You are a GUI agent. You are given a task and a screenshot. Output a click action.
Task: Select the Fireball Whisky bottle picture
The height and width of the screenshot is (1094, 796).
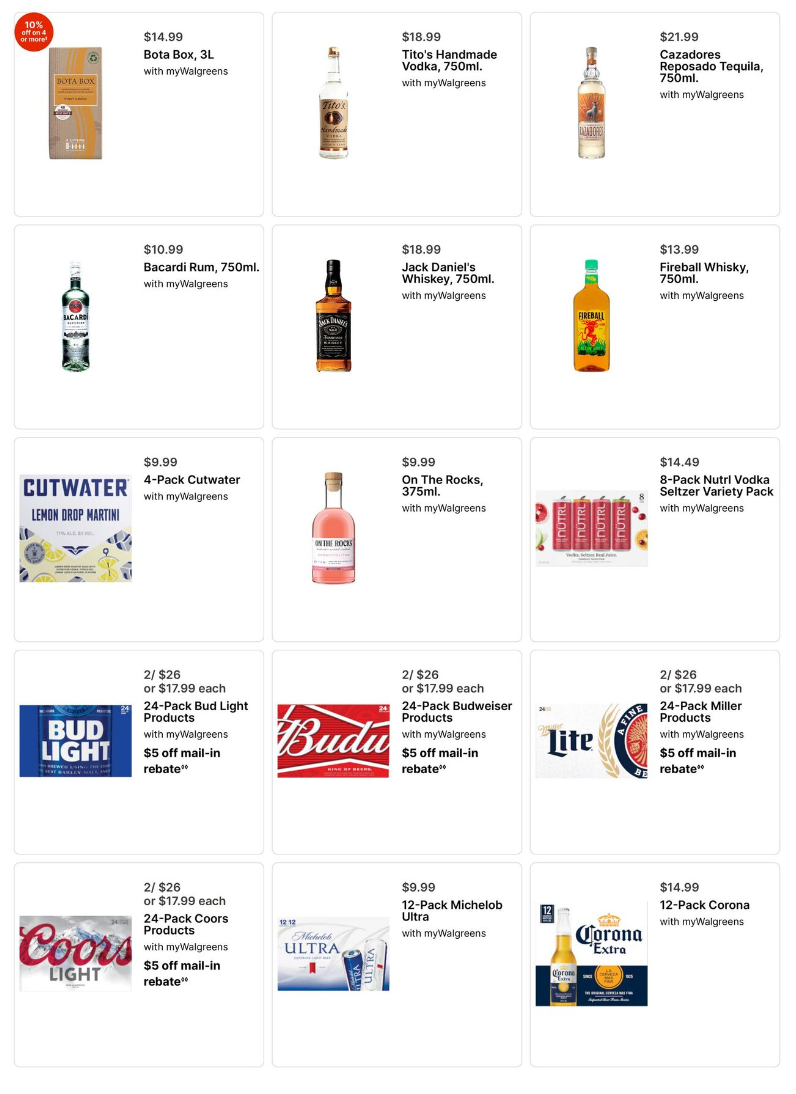591,315
